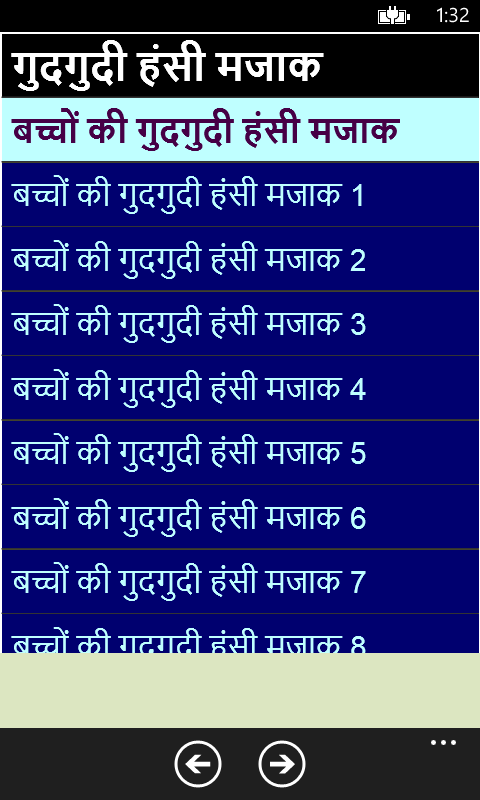Viewport: 480px width, 800px height.
Task: Expand the three-dot app bar menu
Action: click(443, 743)
